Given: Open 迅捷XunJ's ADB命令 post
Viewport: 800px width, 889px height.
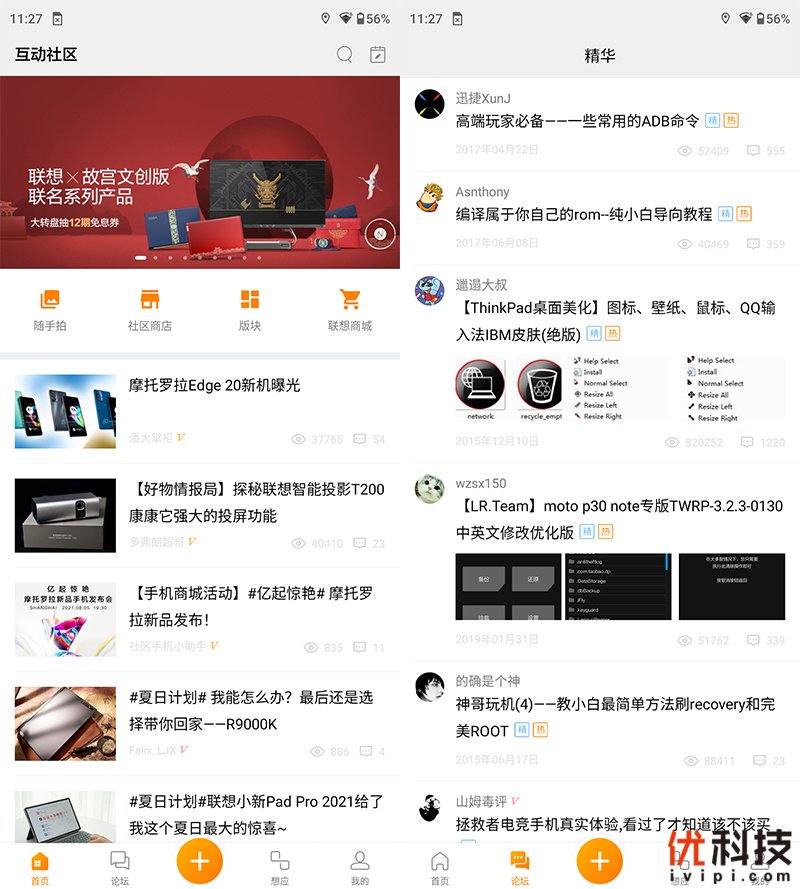Looking at the screenshot, I should click(577, 121).
